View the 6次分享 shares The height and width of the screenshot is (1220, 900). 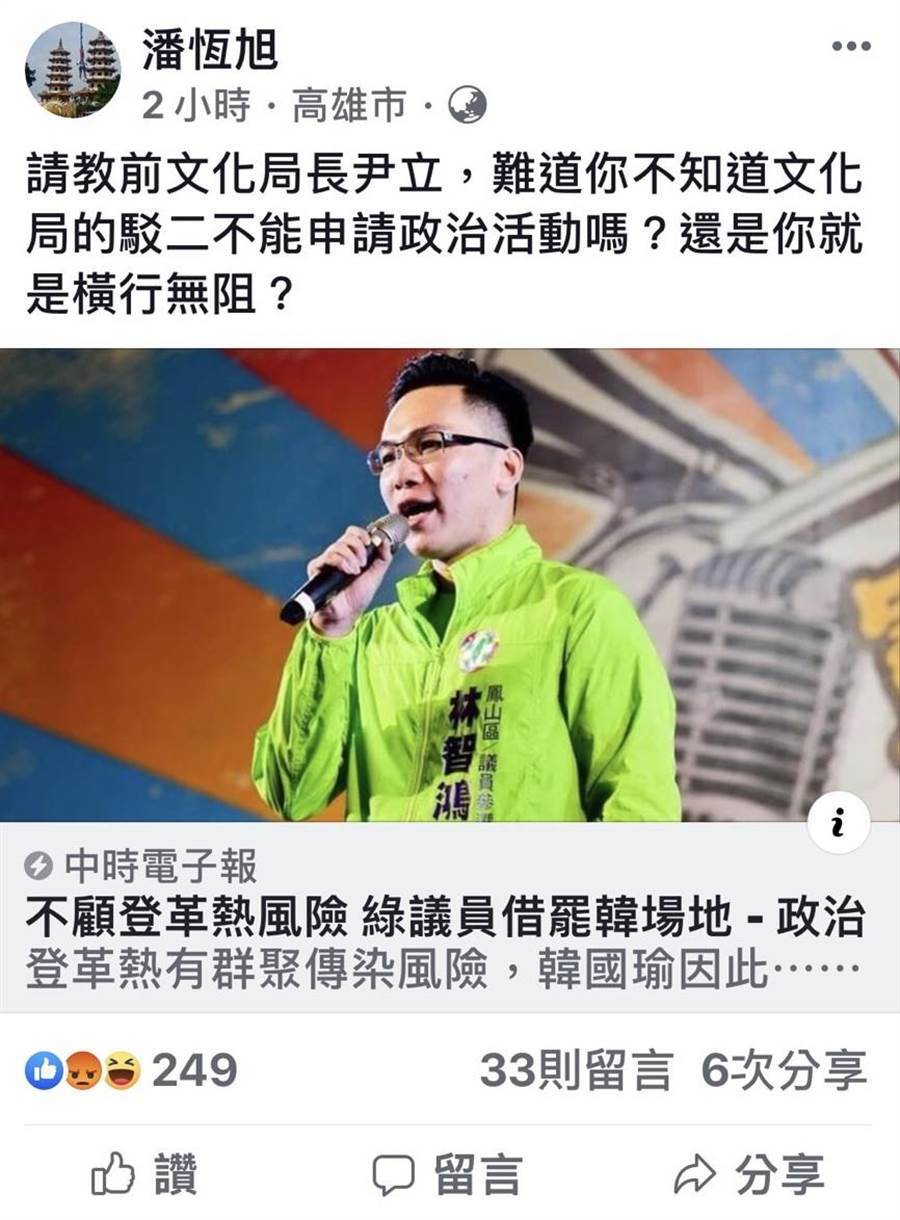tap(783, 1071)
